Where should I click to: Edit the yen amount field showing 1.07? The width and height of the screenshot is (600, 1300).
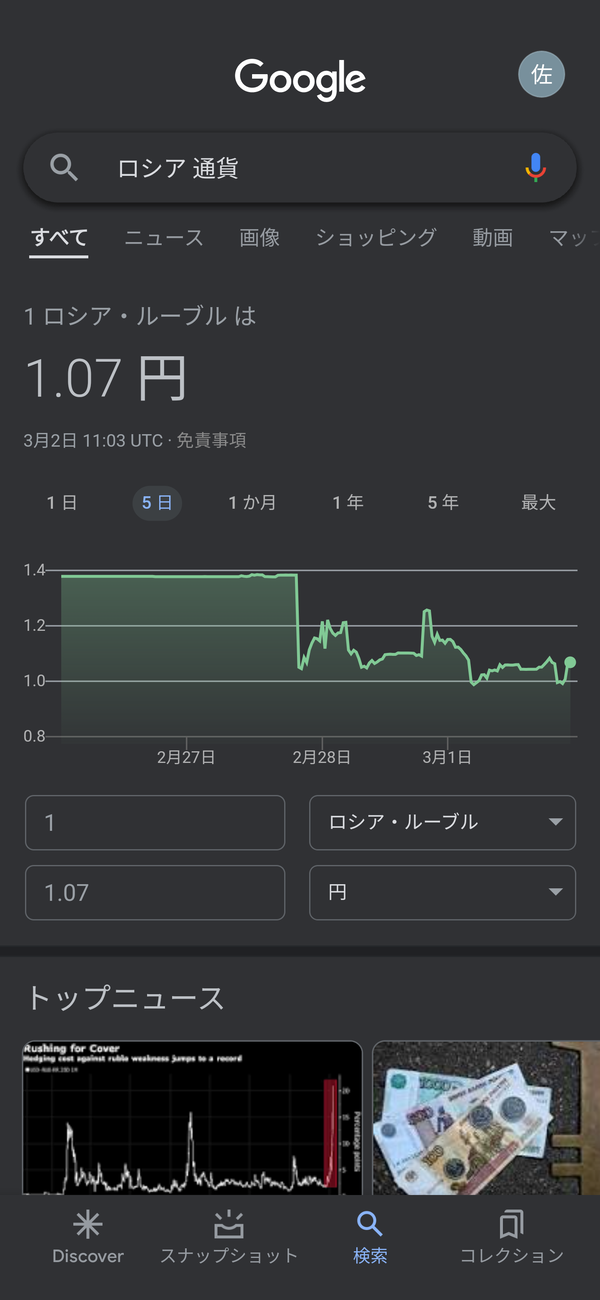coord(155,892)
